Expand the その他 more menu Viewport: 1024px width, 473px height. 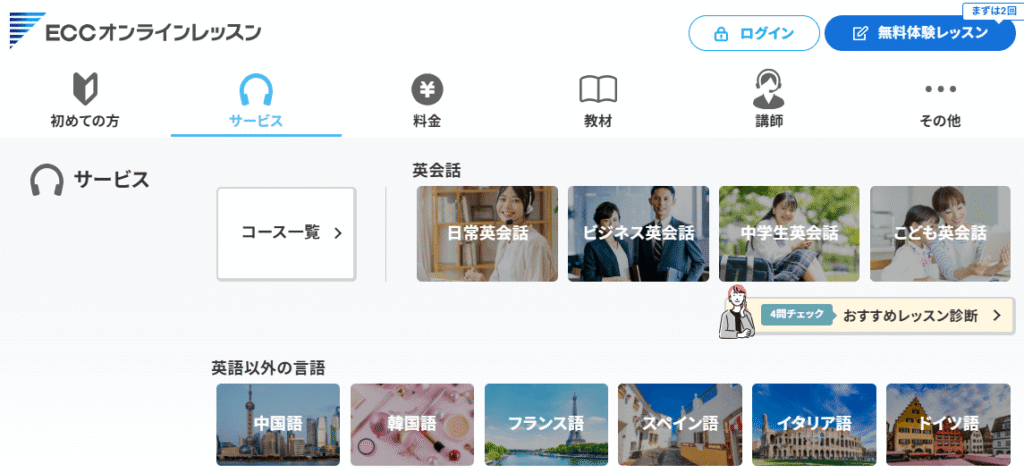940,102
